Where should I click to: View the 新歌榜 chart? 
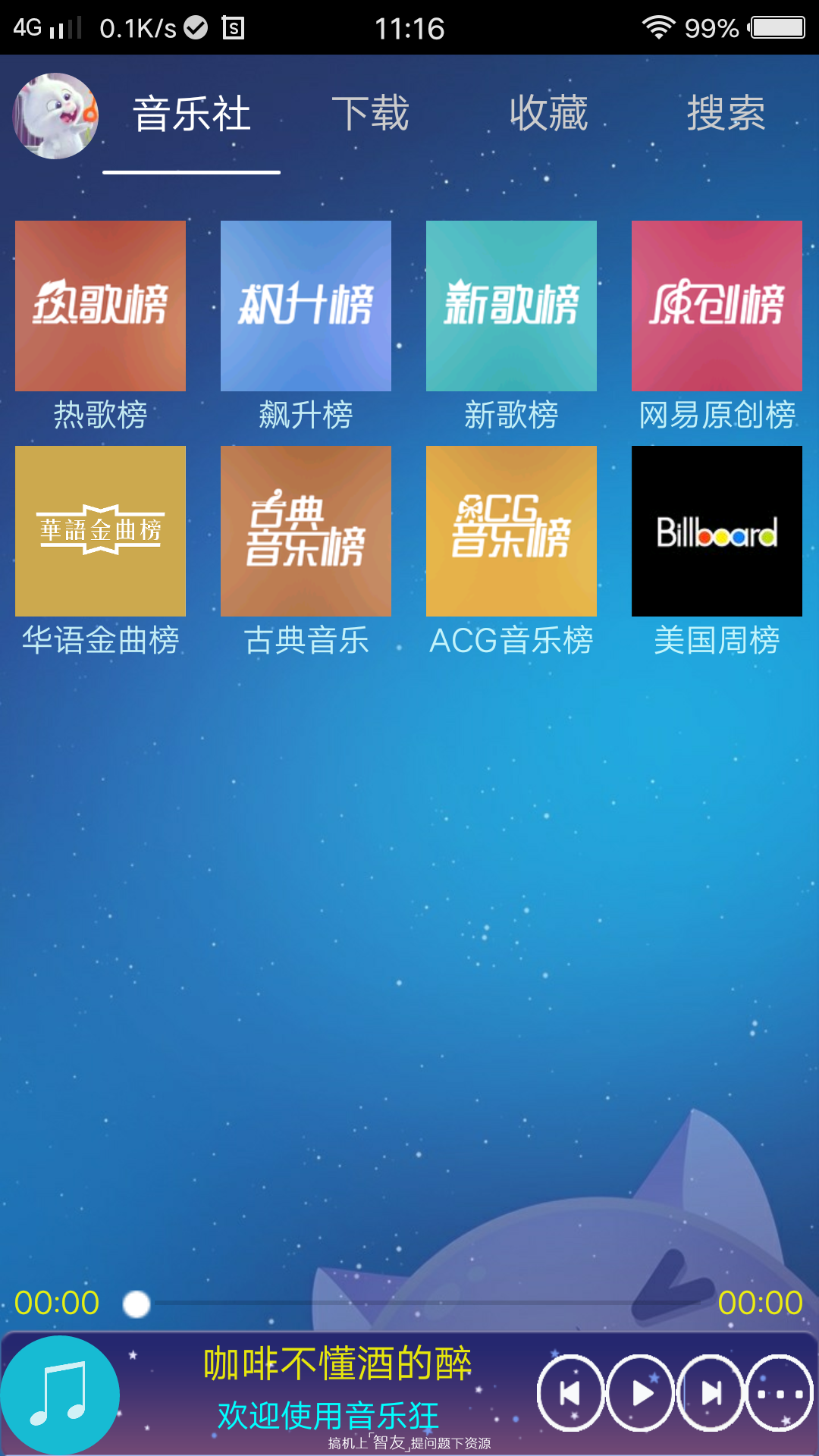(511, 306)
